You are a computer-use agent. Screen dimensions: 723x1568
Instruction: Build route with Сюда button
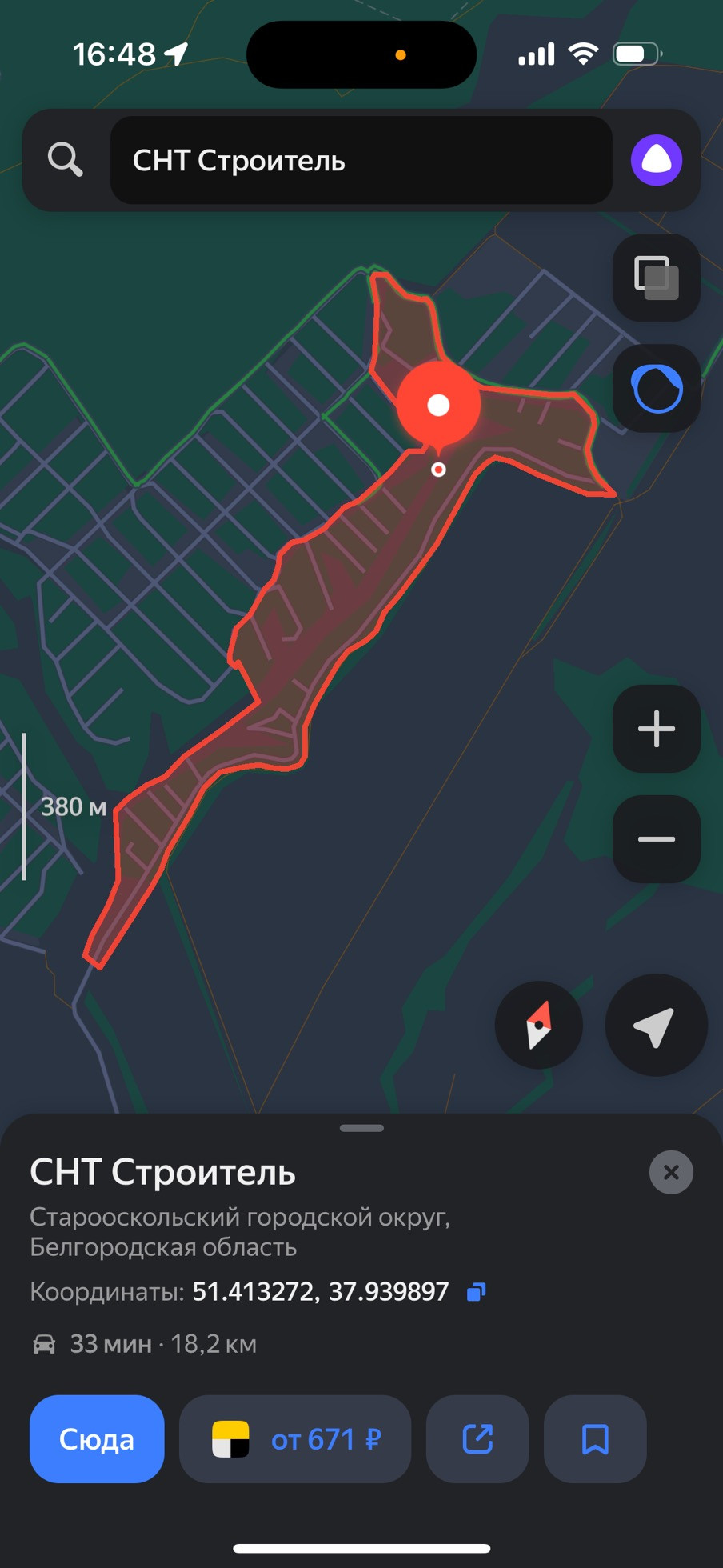[x=97, y=1439]
